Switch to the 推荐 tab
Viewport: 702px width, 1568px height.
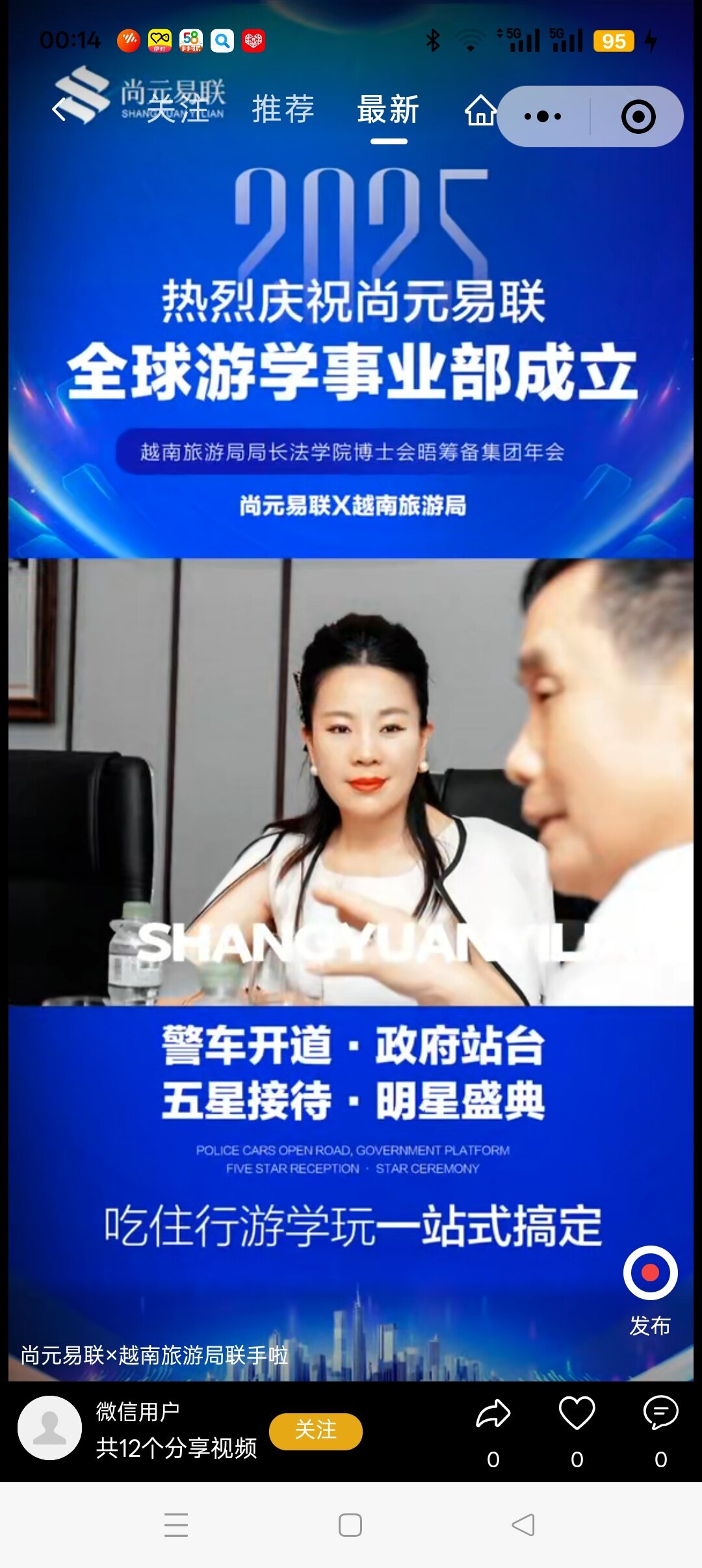click(283, 109)
